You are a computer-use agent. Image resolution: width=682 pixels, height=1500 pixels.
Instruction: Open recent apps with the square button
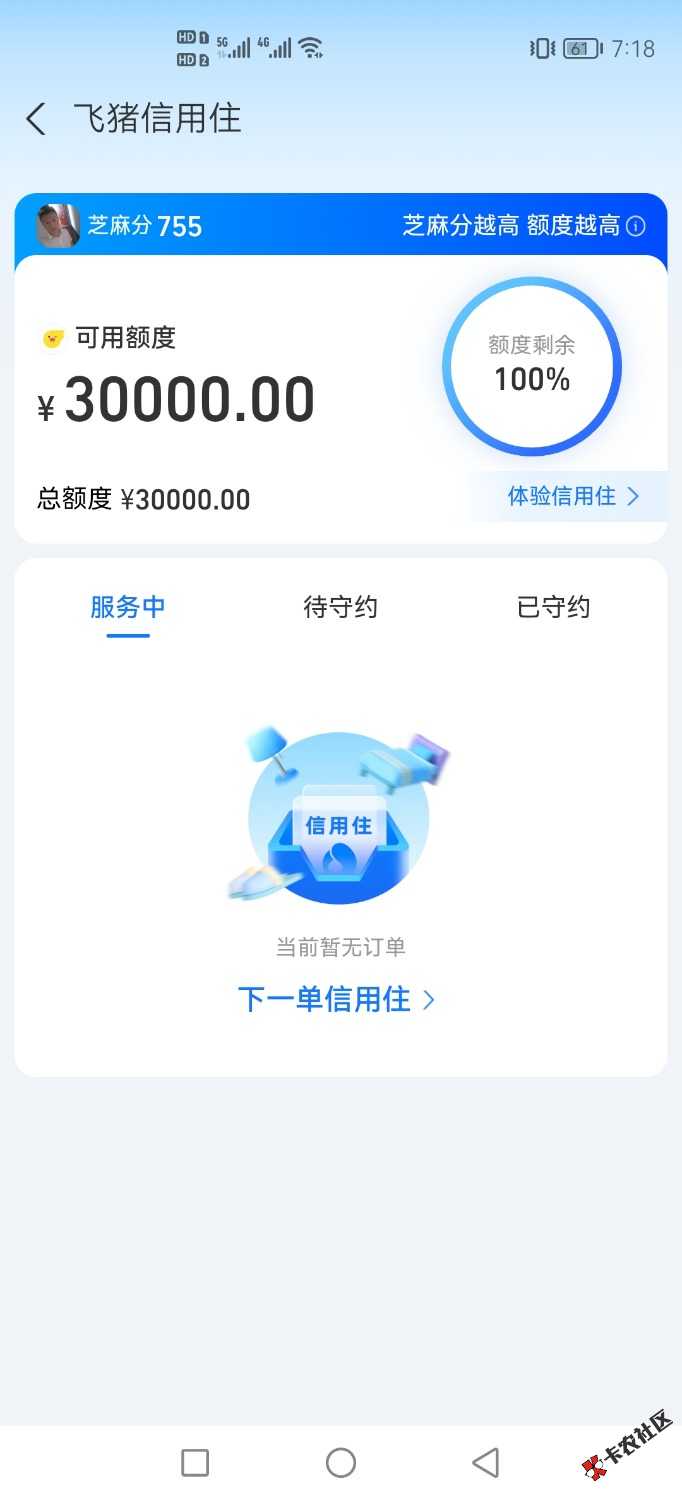click(x=195, y=1463)
